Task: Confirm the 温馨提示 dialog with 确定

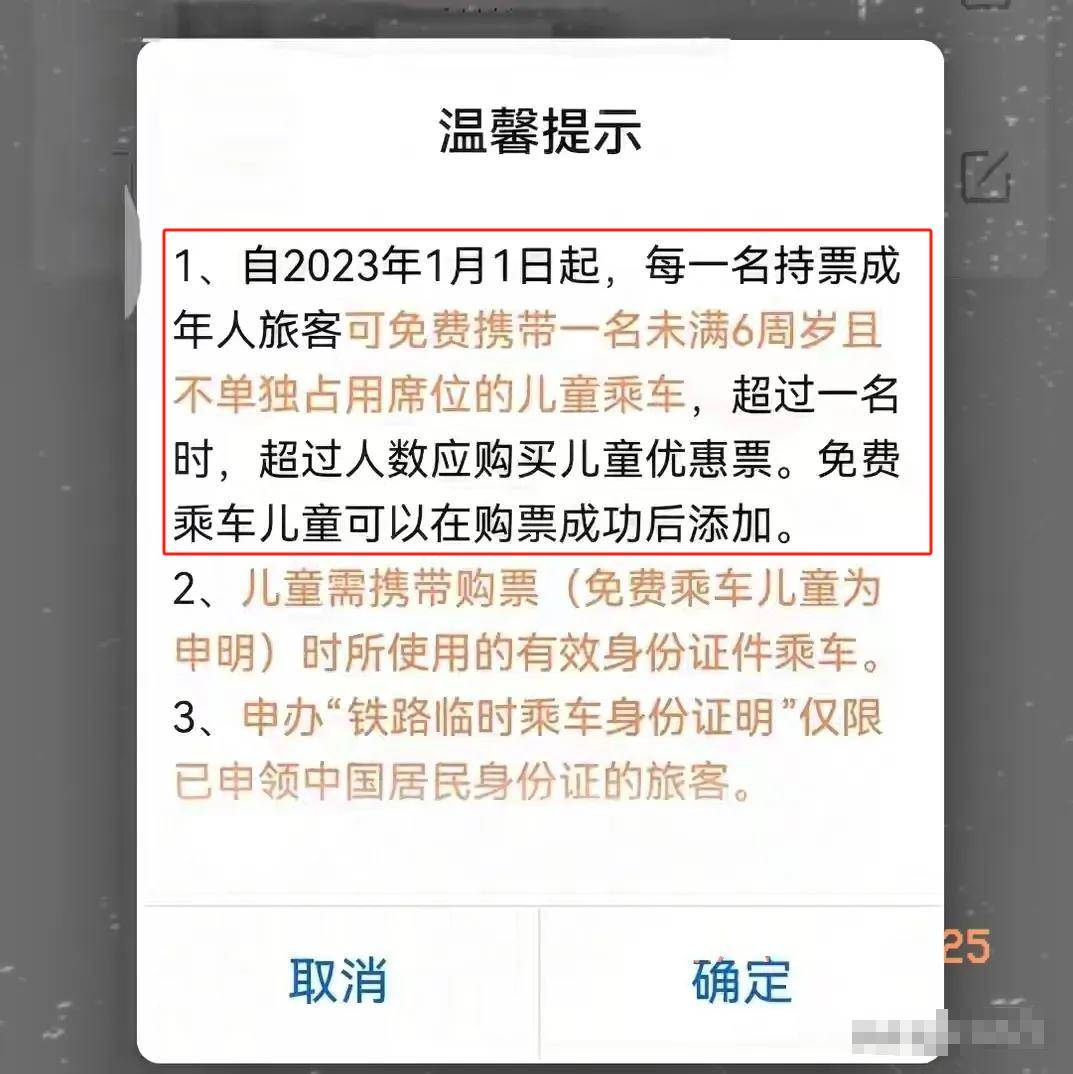Action: 741,980
